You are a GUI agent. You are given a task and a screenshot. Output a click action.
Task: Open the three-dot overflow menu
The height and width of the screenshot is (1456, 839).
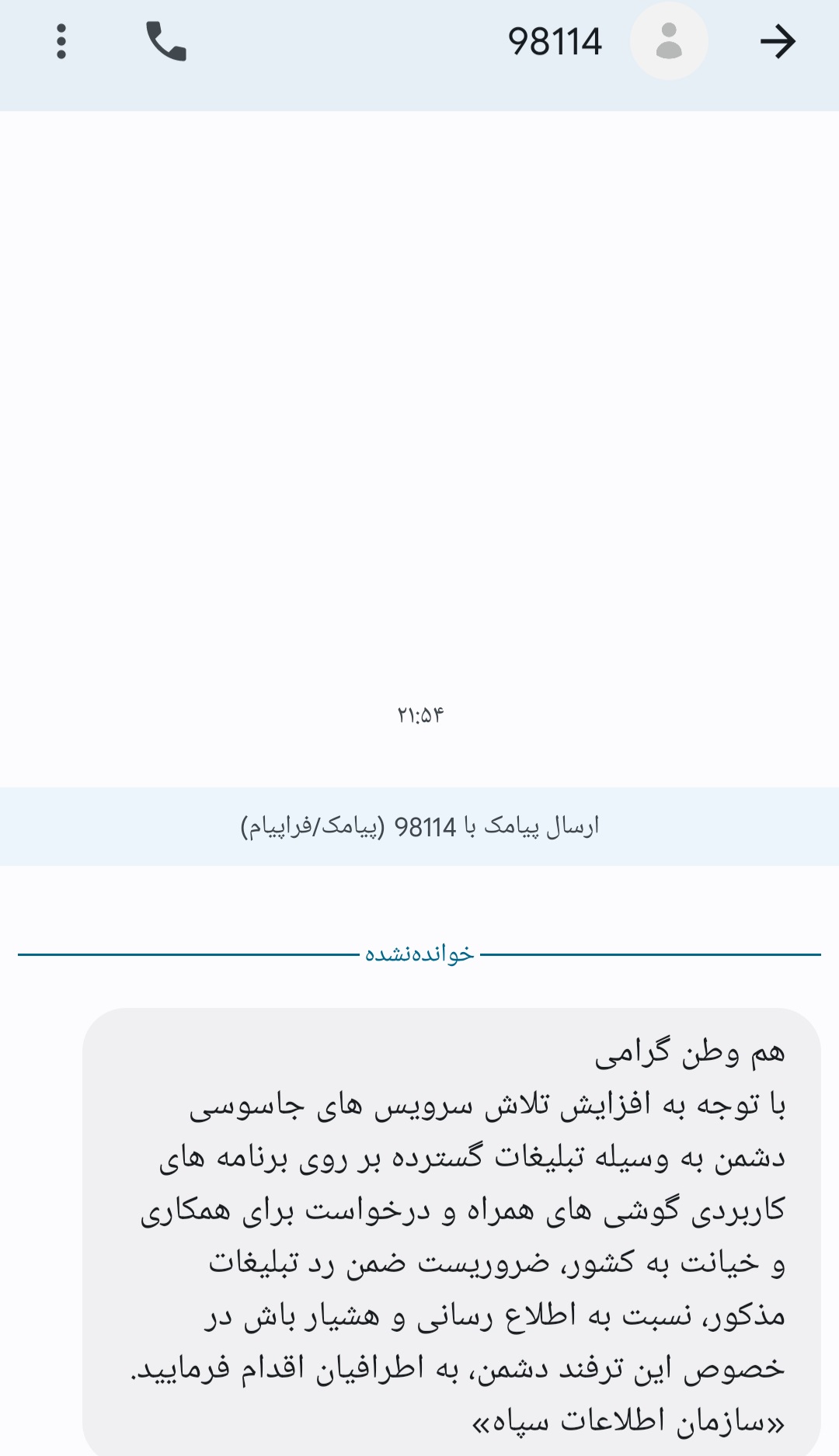(61, 42)
